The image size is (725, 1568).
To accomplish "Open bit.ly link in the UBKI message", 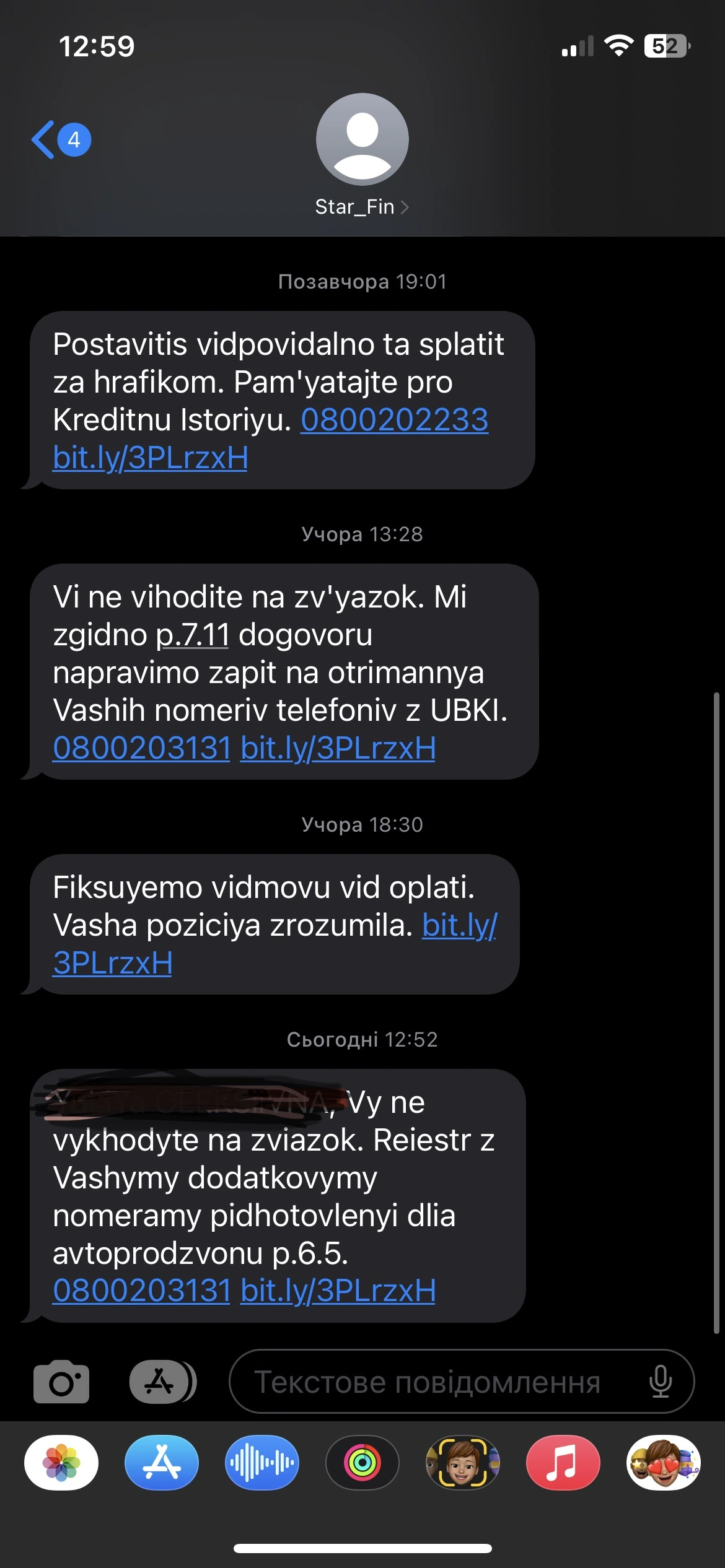I will pos(338,747).
